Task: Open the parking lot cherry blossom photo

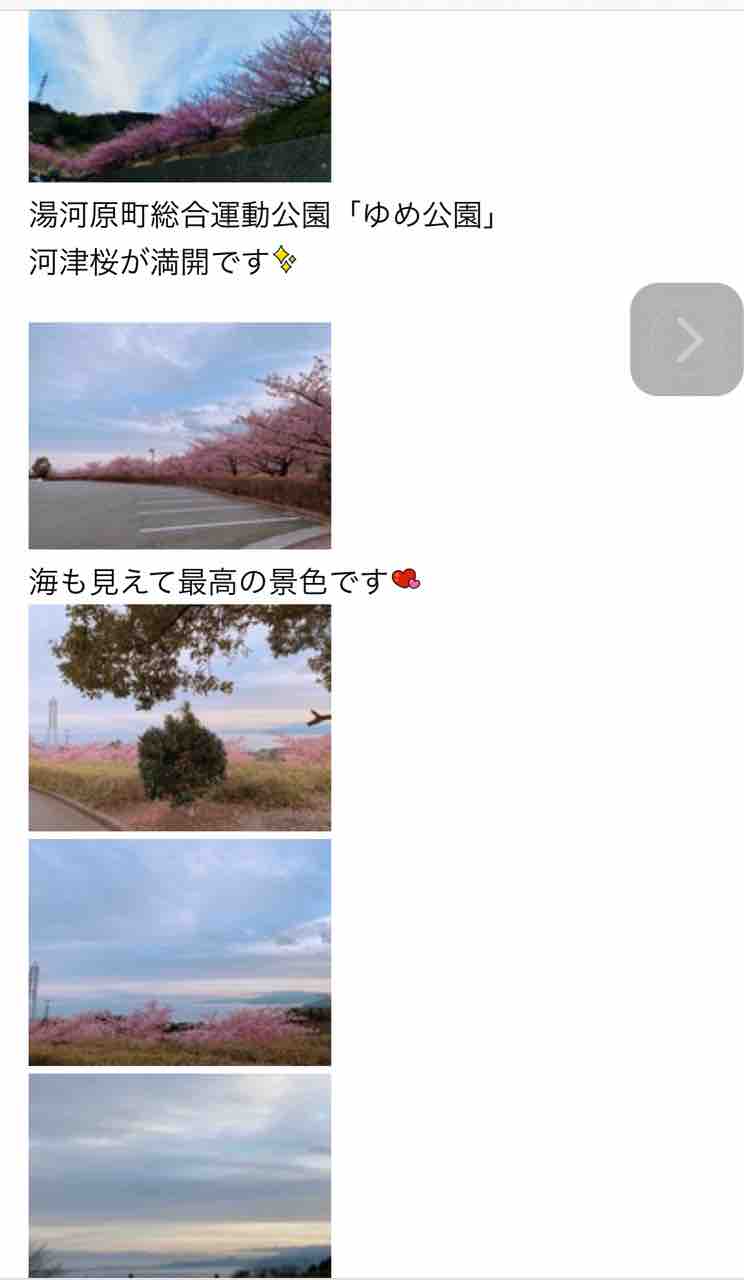Action: pyautogui.click(x=180, y=435)
